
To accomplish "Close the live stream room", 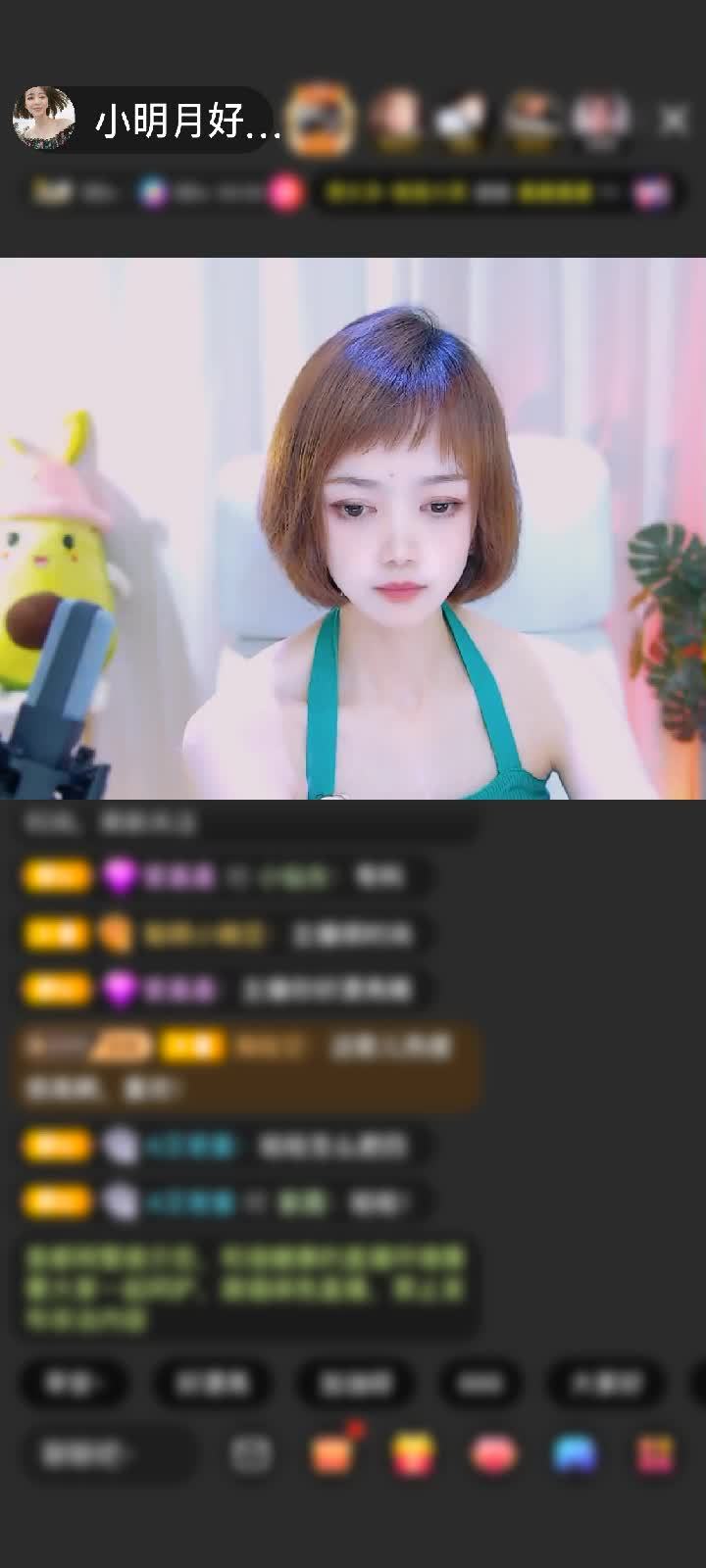I will (x=674, y=121).
